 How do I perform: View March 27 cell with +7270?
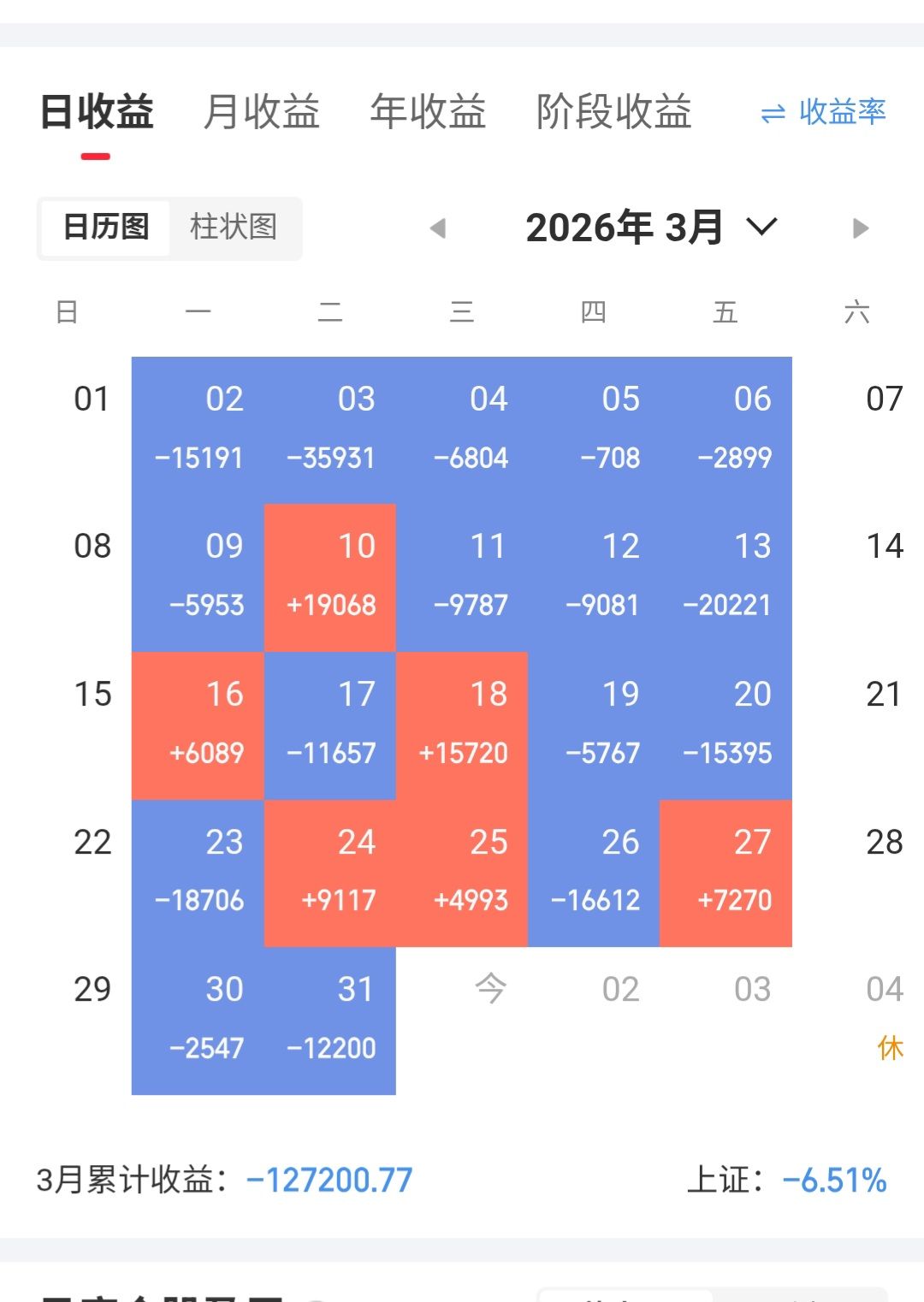pyautogui.click(x=726, y=873)
